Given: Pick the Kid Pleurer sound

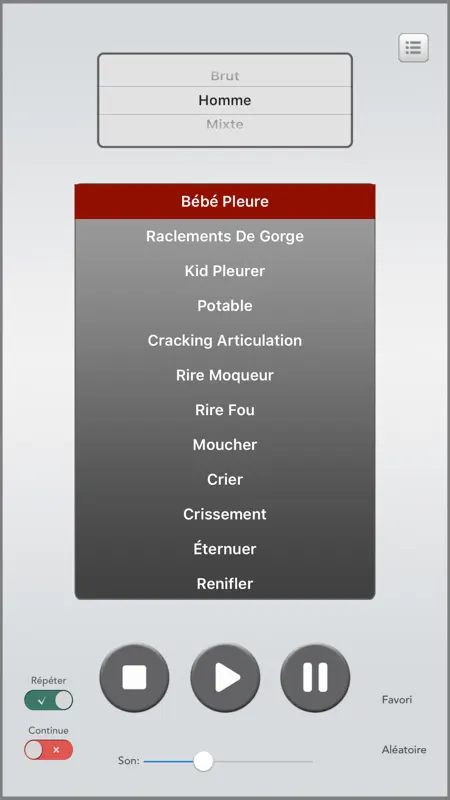Looking at the screenshot, I should click(x=224, y=271).
